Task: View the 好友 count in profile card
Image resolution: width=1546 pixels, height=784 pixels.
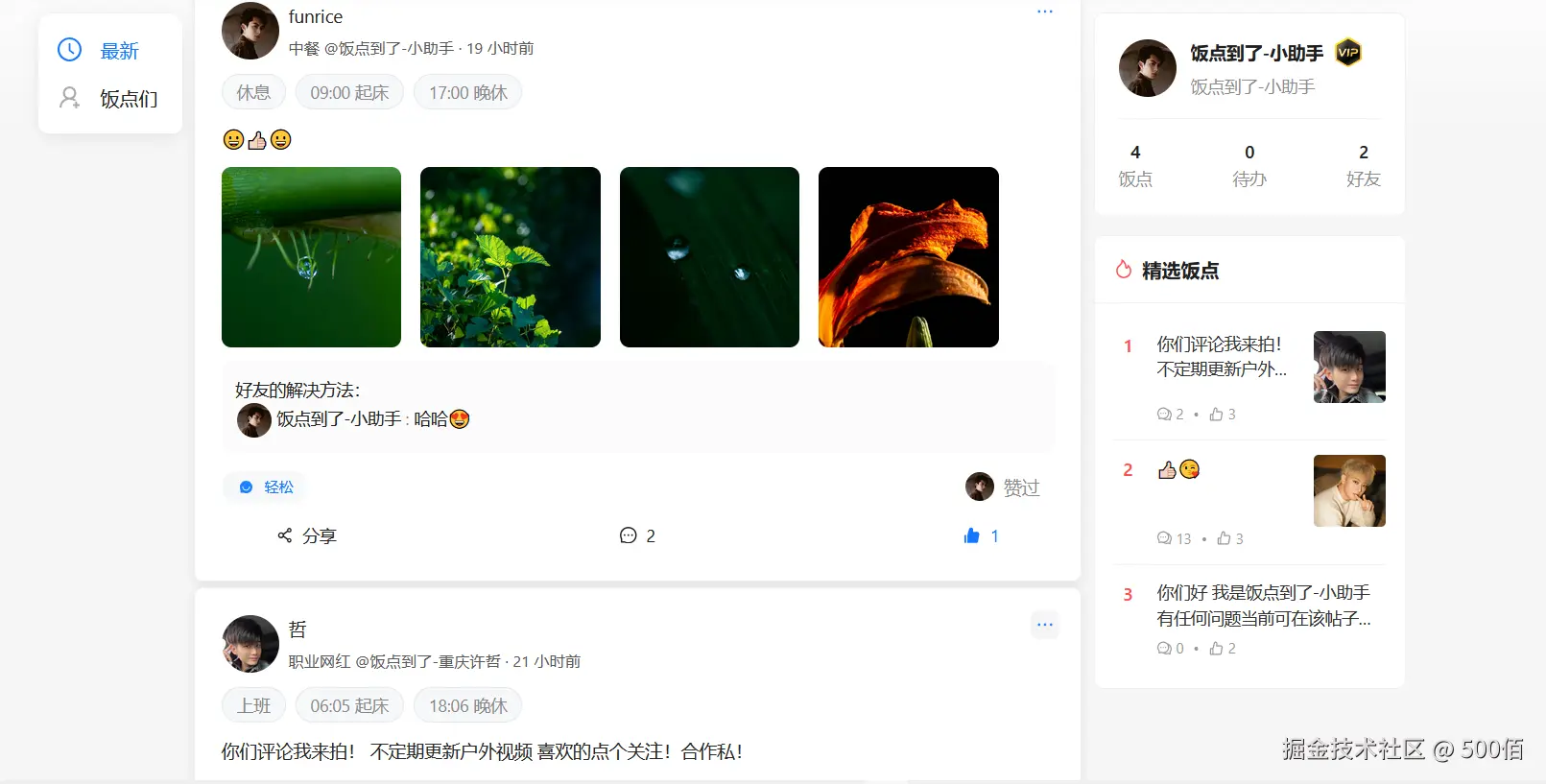Action: [x=1363, y=165]
